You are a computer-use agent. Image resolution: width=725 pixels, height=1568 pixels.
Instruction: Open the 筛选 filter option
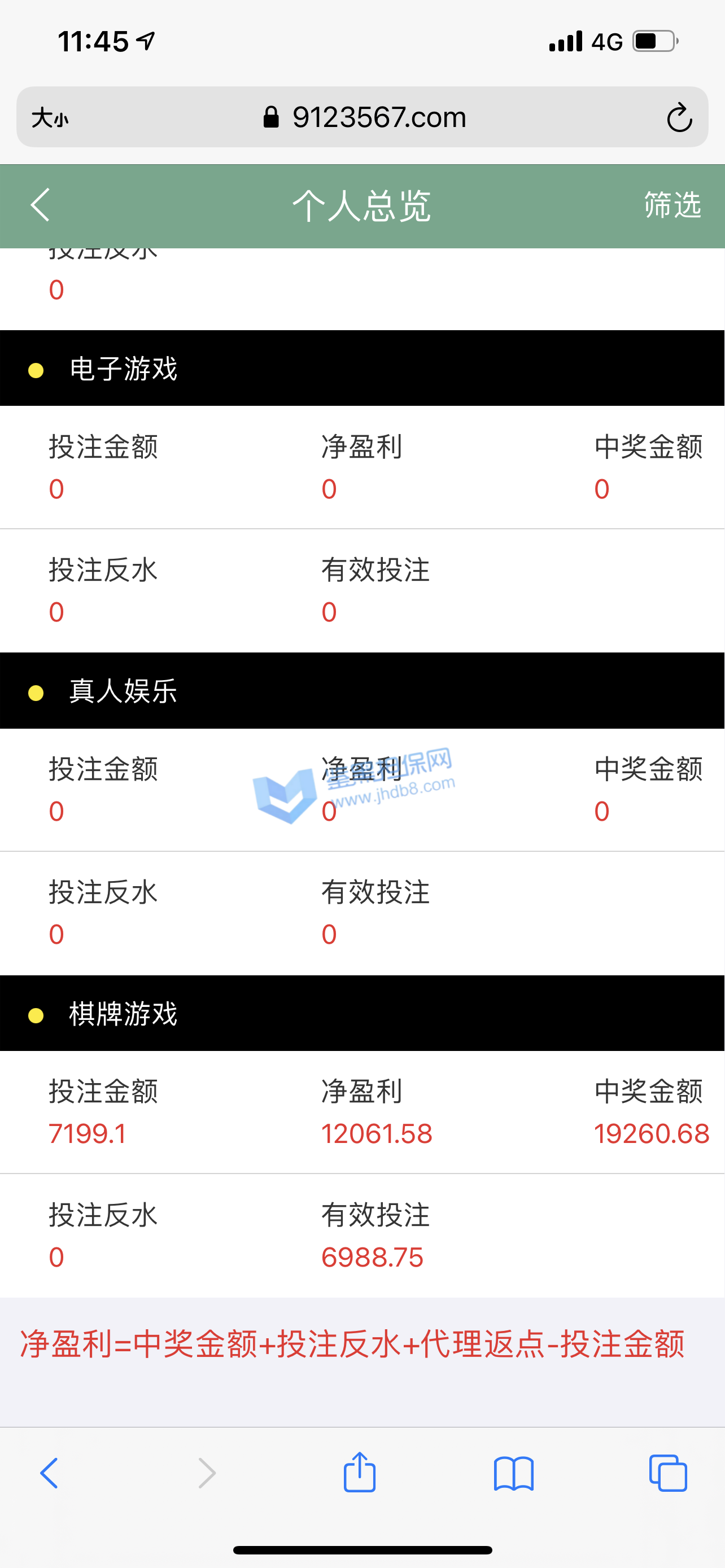(x=672, y=205)
